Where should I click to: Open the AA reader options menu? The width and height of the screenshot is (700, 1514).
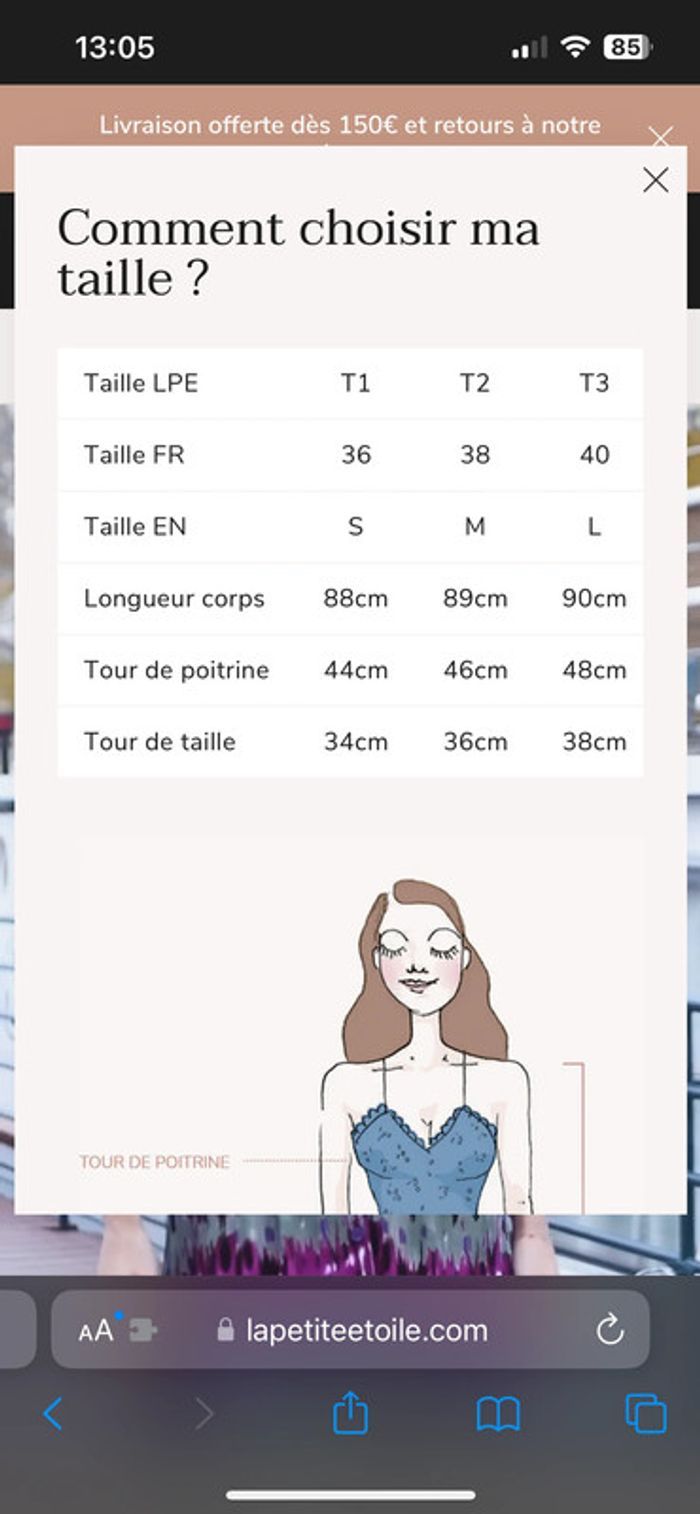(96, 1330)
